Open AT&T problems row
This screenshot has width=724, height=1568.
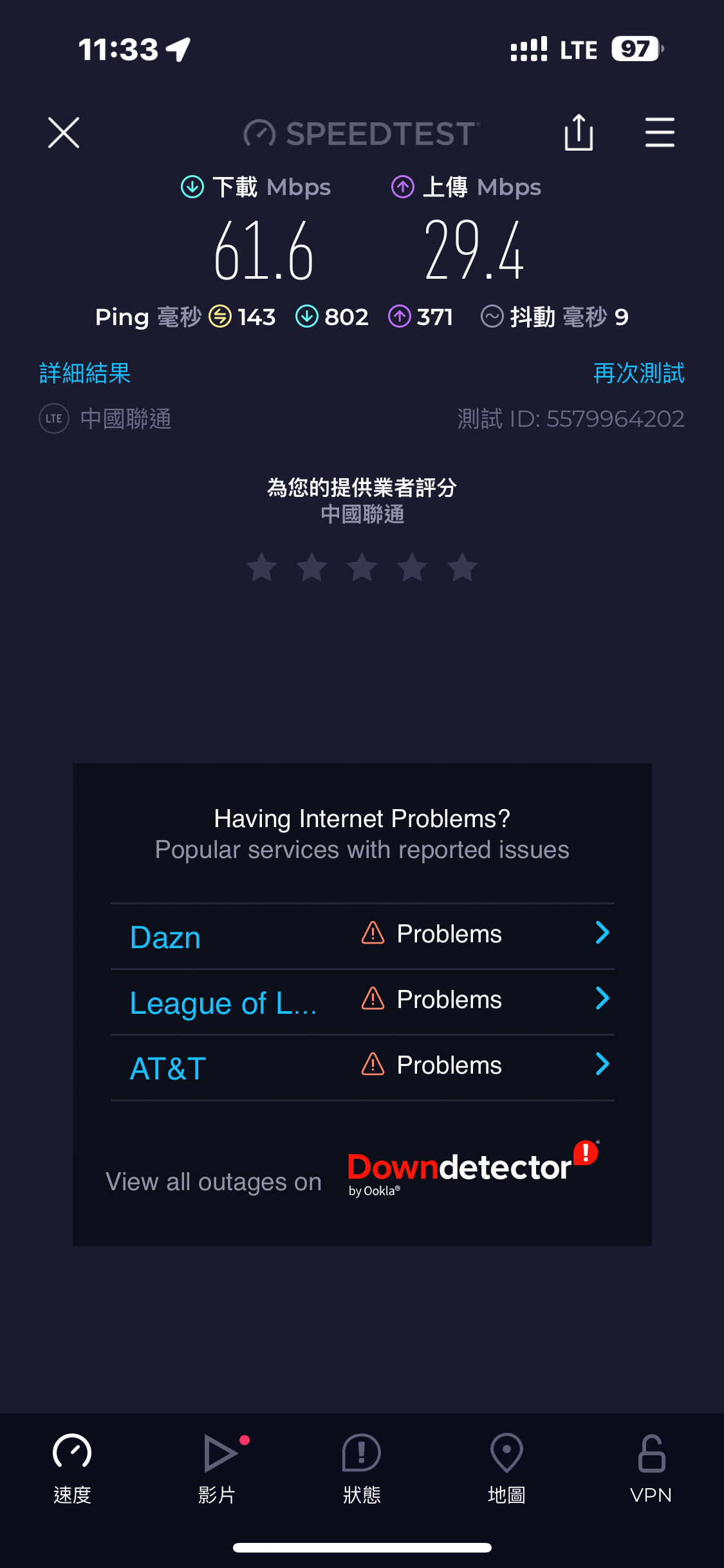pos(362,1067)
